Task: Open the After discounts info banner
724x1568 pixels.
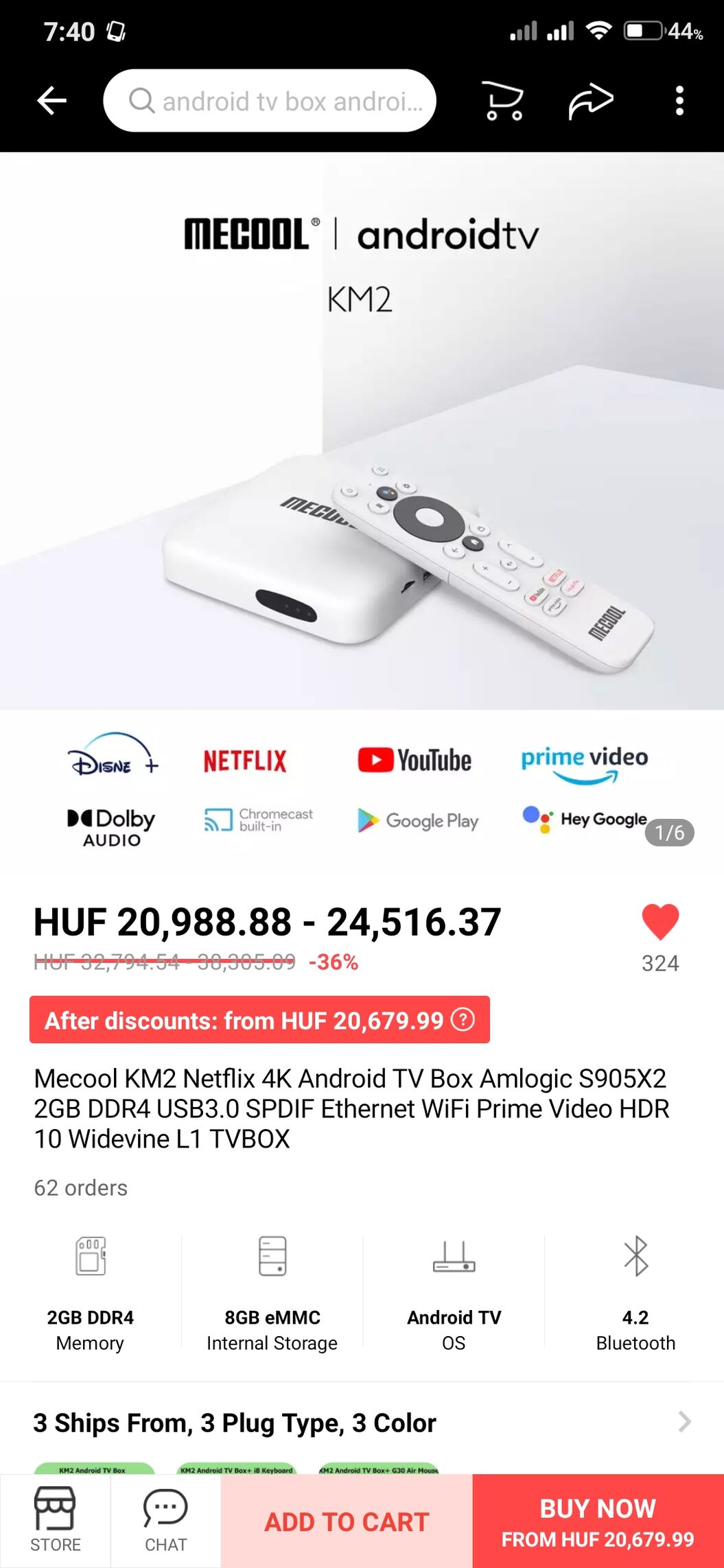Action: 259,1020
